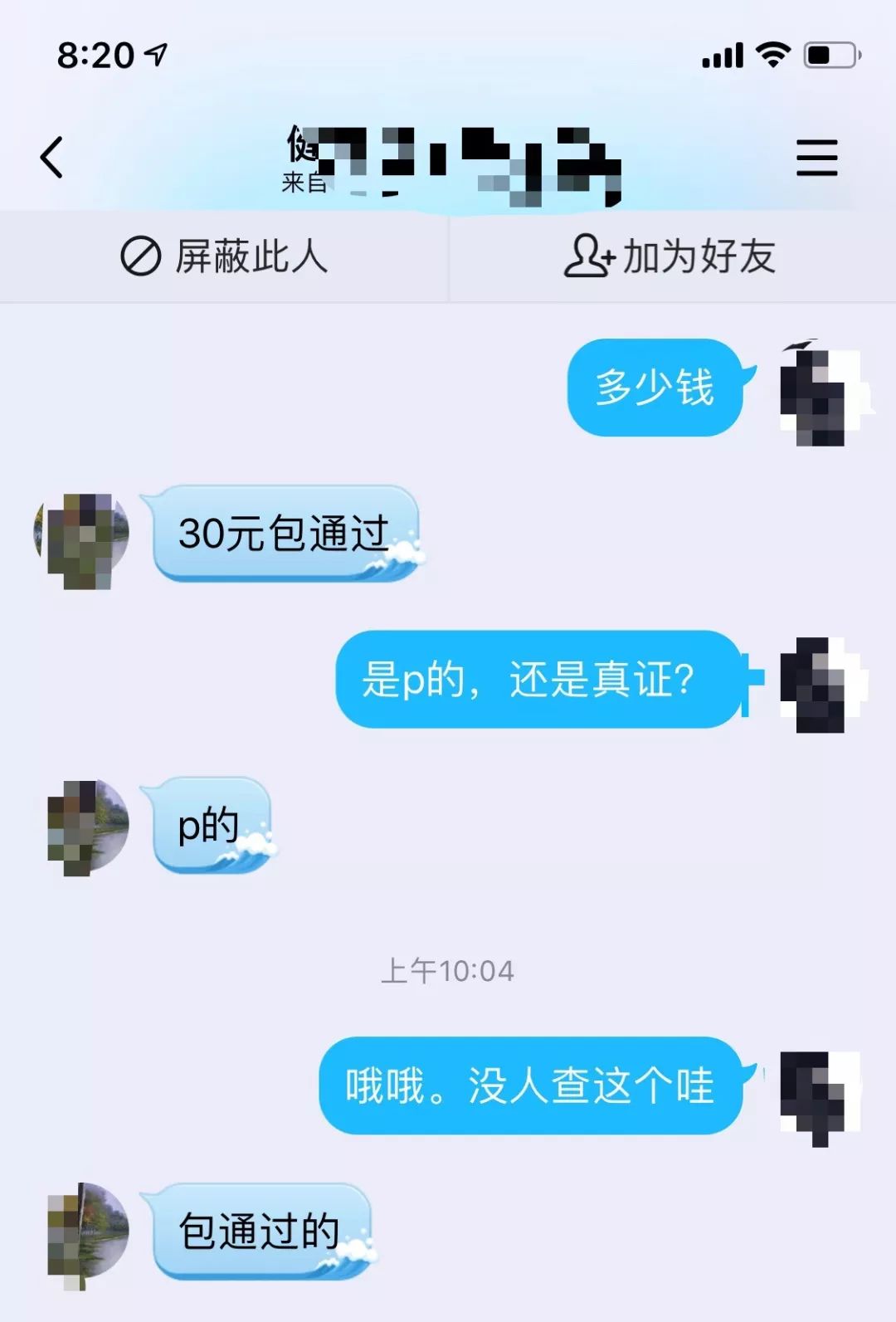Open the chat options menu icon

817,158
